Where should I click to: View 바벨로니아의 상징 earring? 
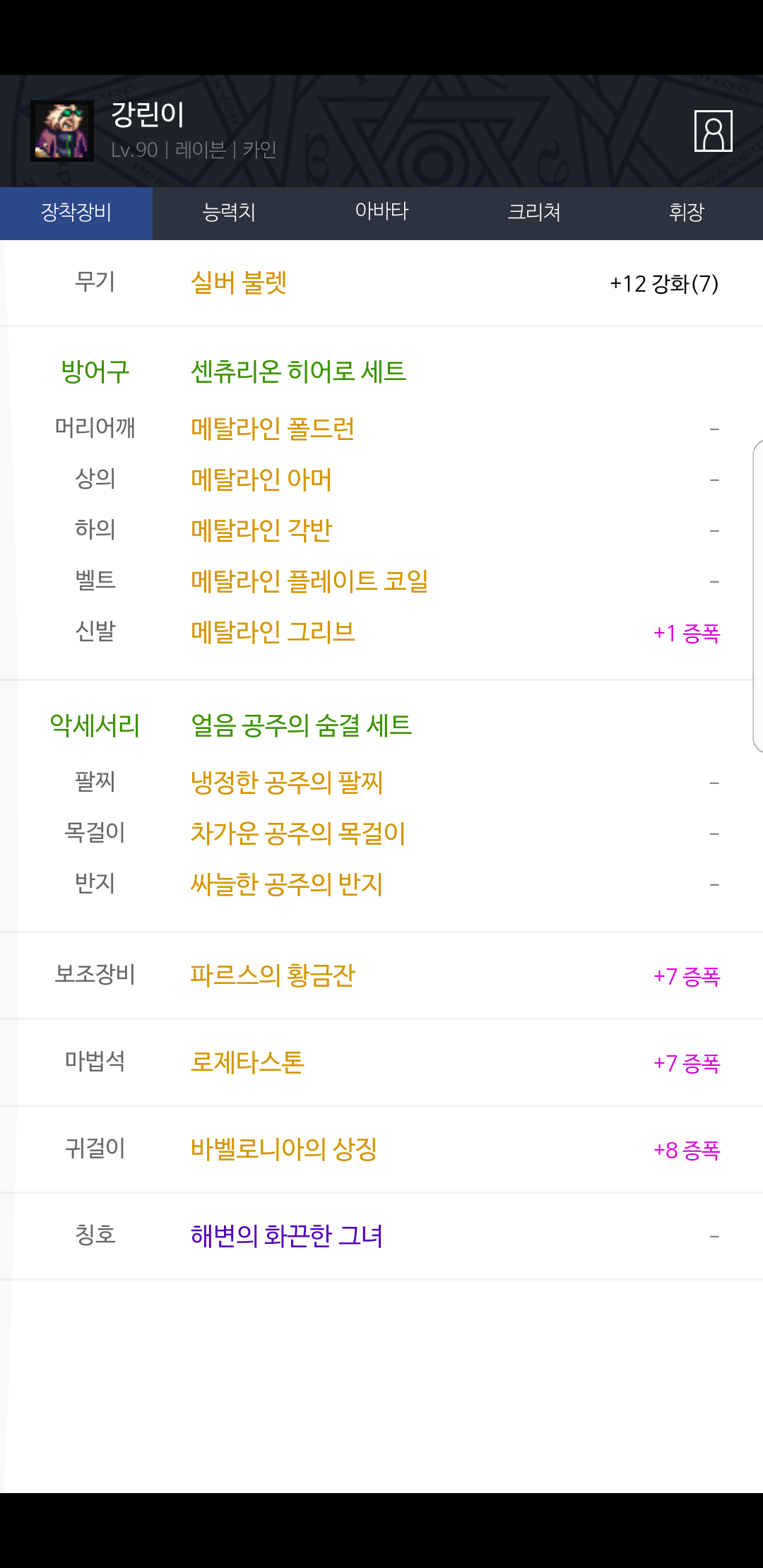pyautogui.click(x=284, y=1149)
